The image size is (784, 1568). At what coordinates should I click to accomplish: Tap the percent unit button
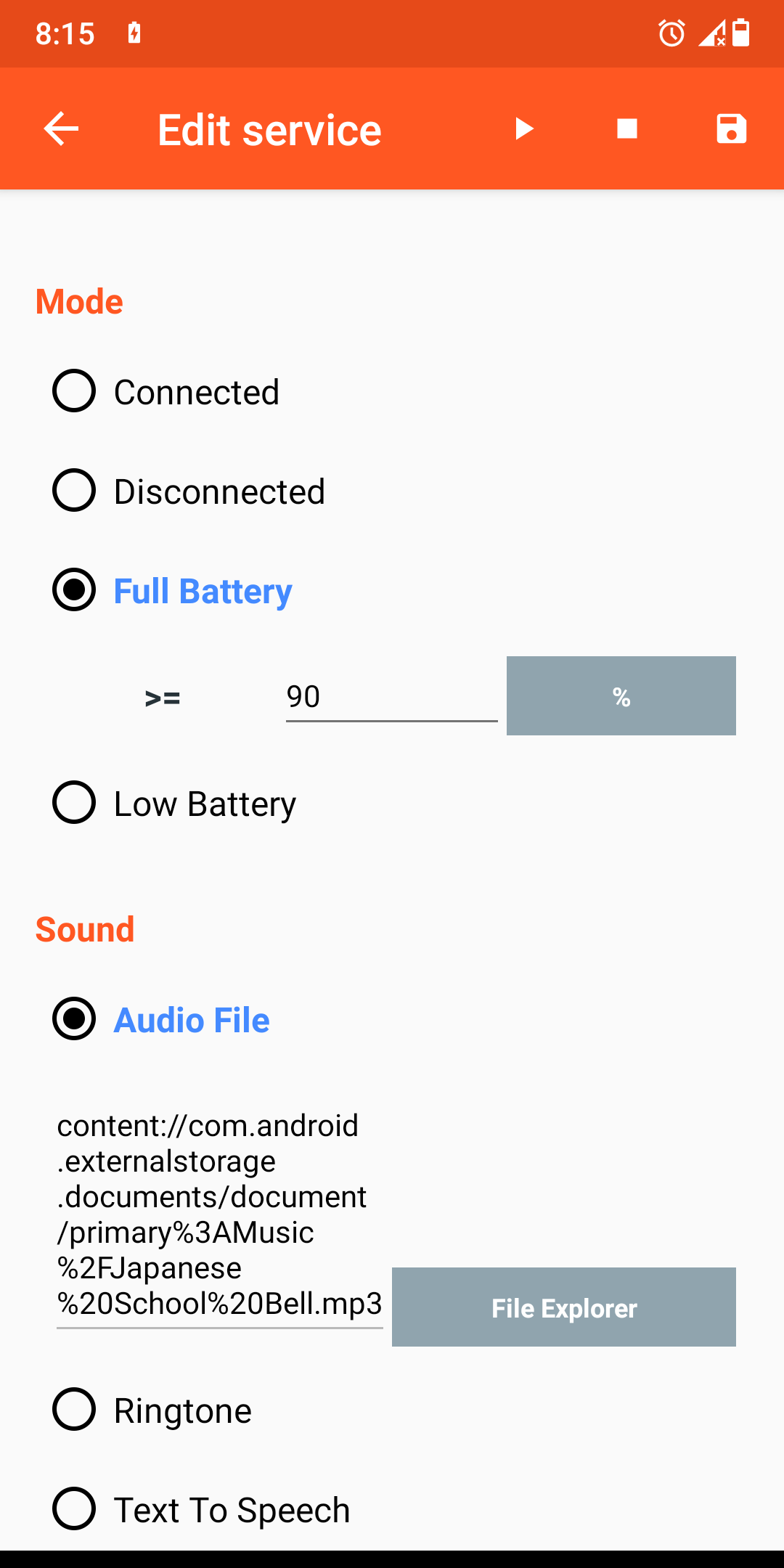pyautogui.click(x=621, y=696)
